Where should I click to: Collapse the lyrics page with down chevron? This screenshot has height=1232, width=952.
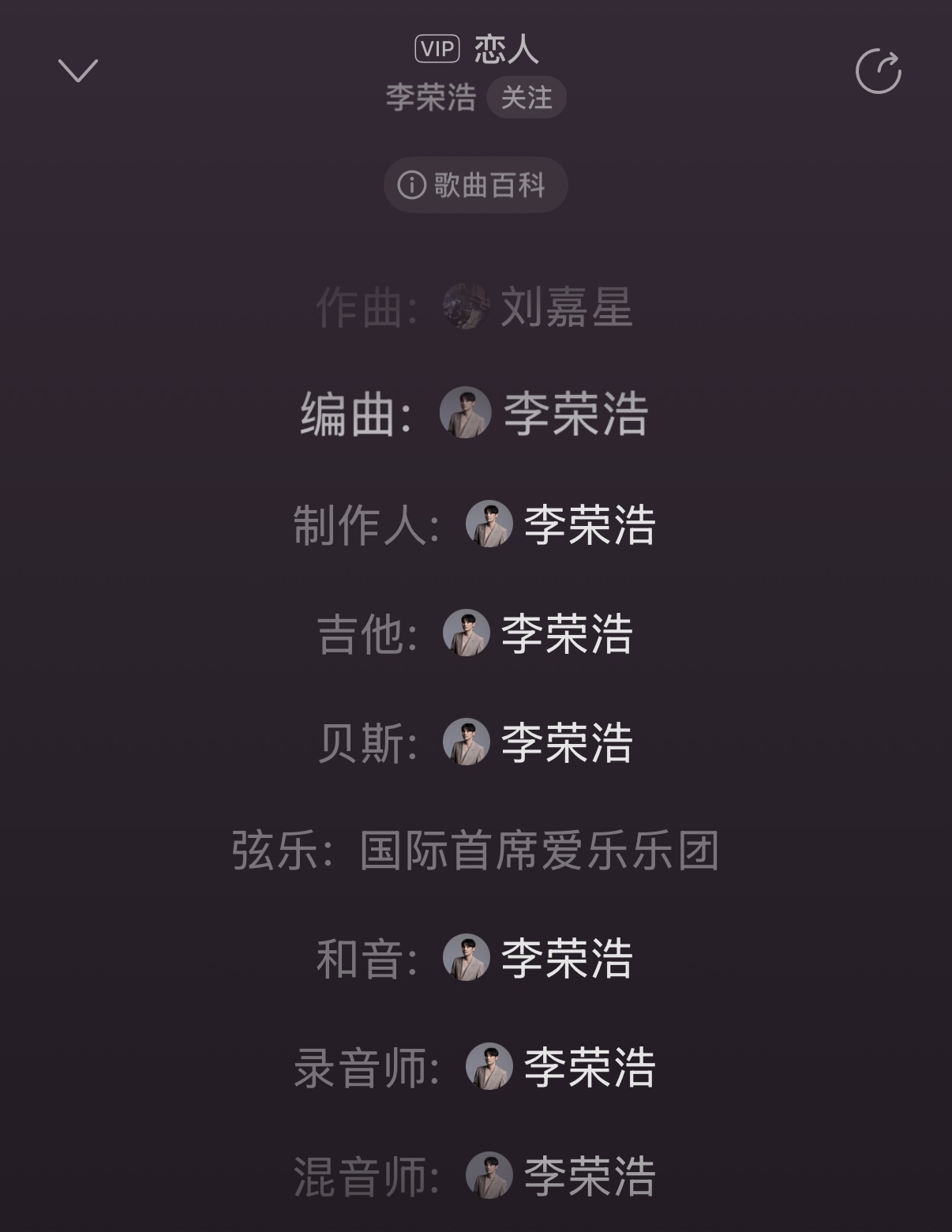click(78, 70)
